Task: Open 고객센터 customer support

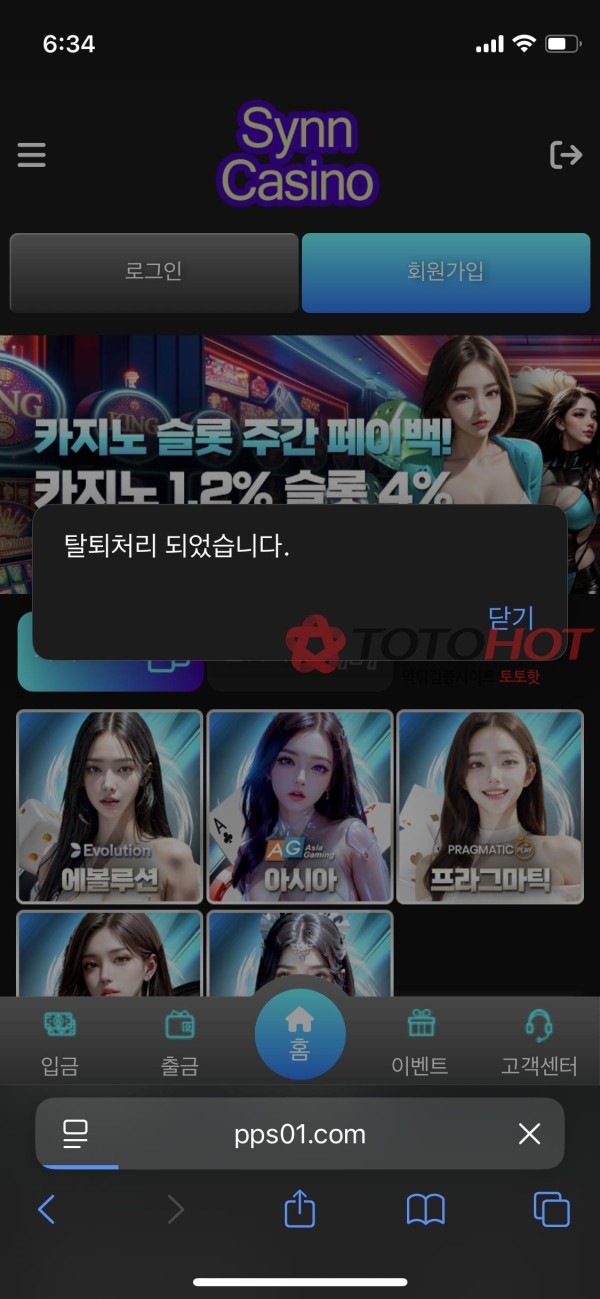Action: [539, 1043]
